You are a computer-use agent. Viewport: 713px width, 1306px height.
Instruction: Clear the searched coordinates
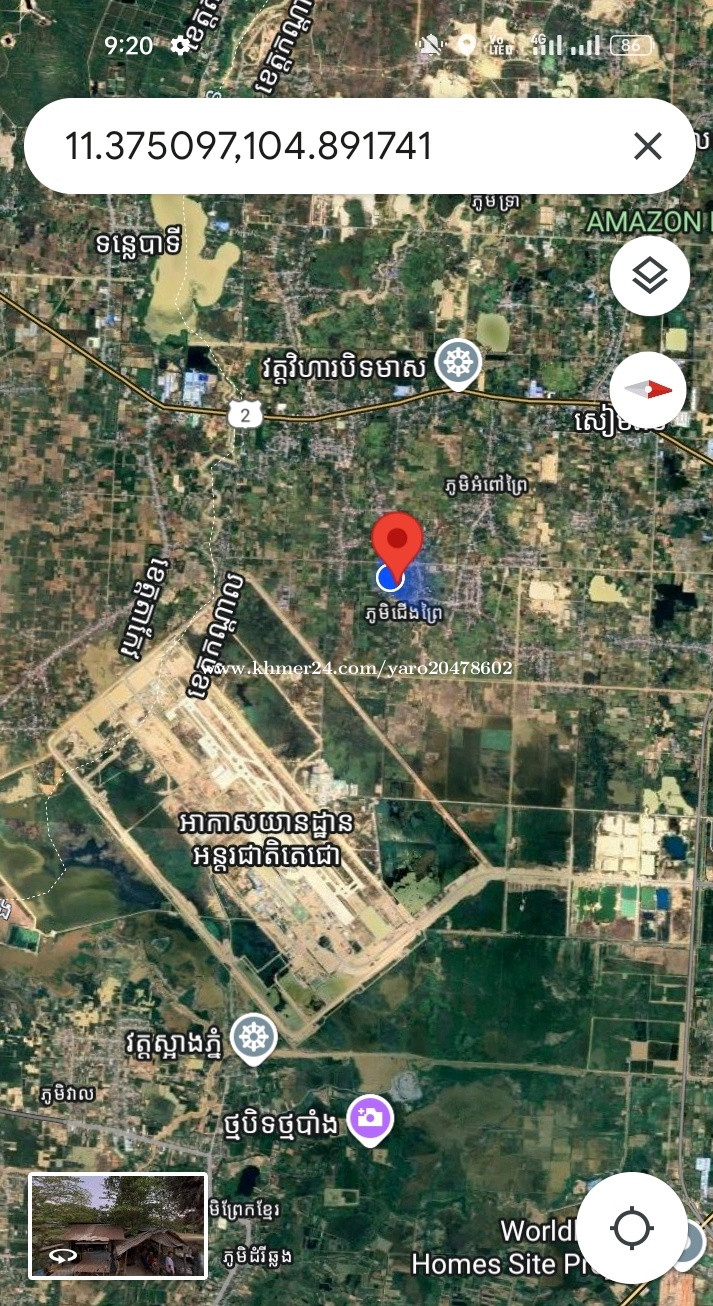pyautogui.click(x=648, y=147)
